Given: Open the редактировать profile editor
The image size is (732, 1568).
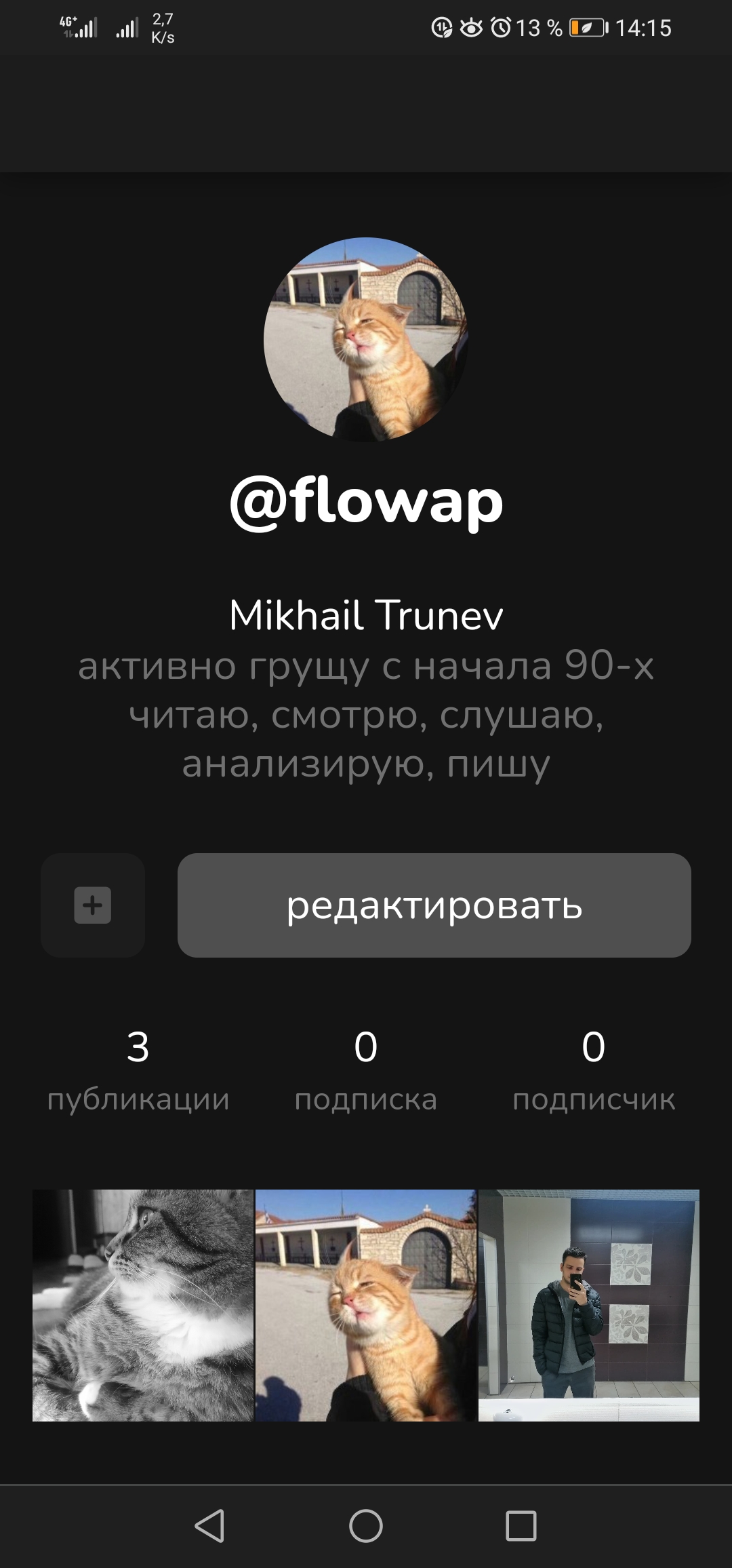Looking at the screenshot, I should 434,905.
